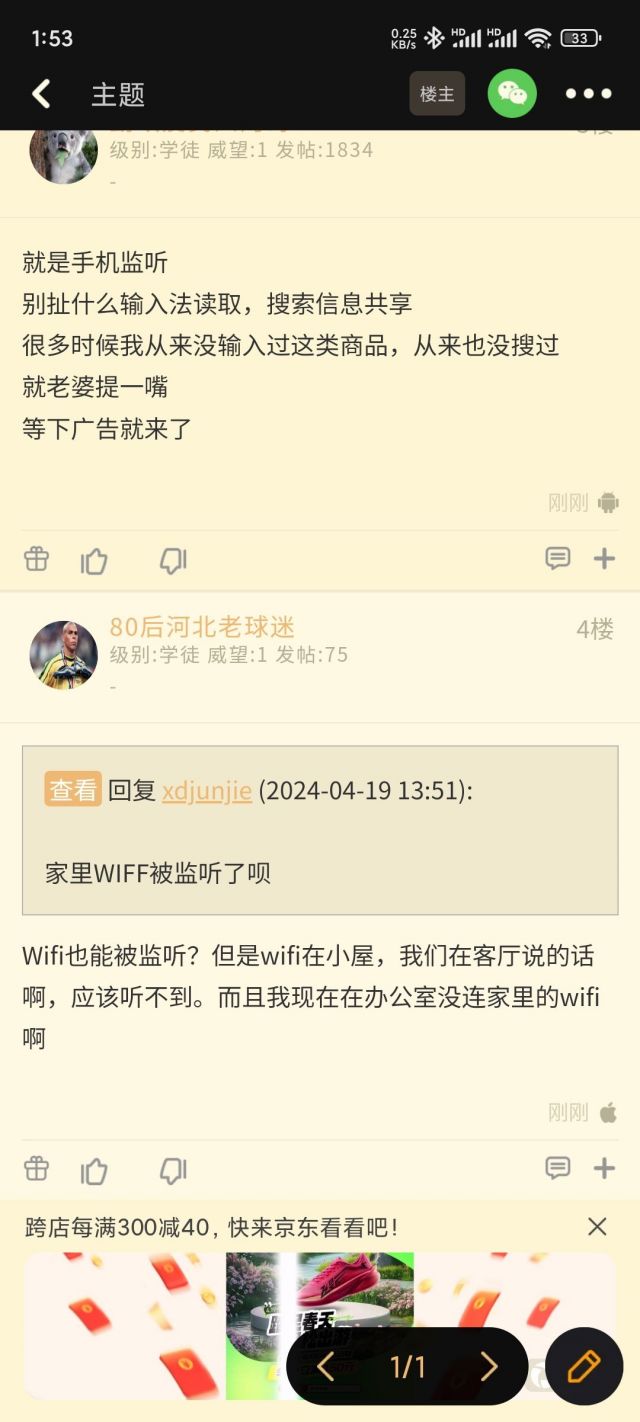640x1422 pixels.
Task: Dismiss the 京东 ad banner
Action: [x=597, y=1226]
